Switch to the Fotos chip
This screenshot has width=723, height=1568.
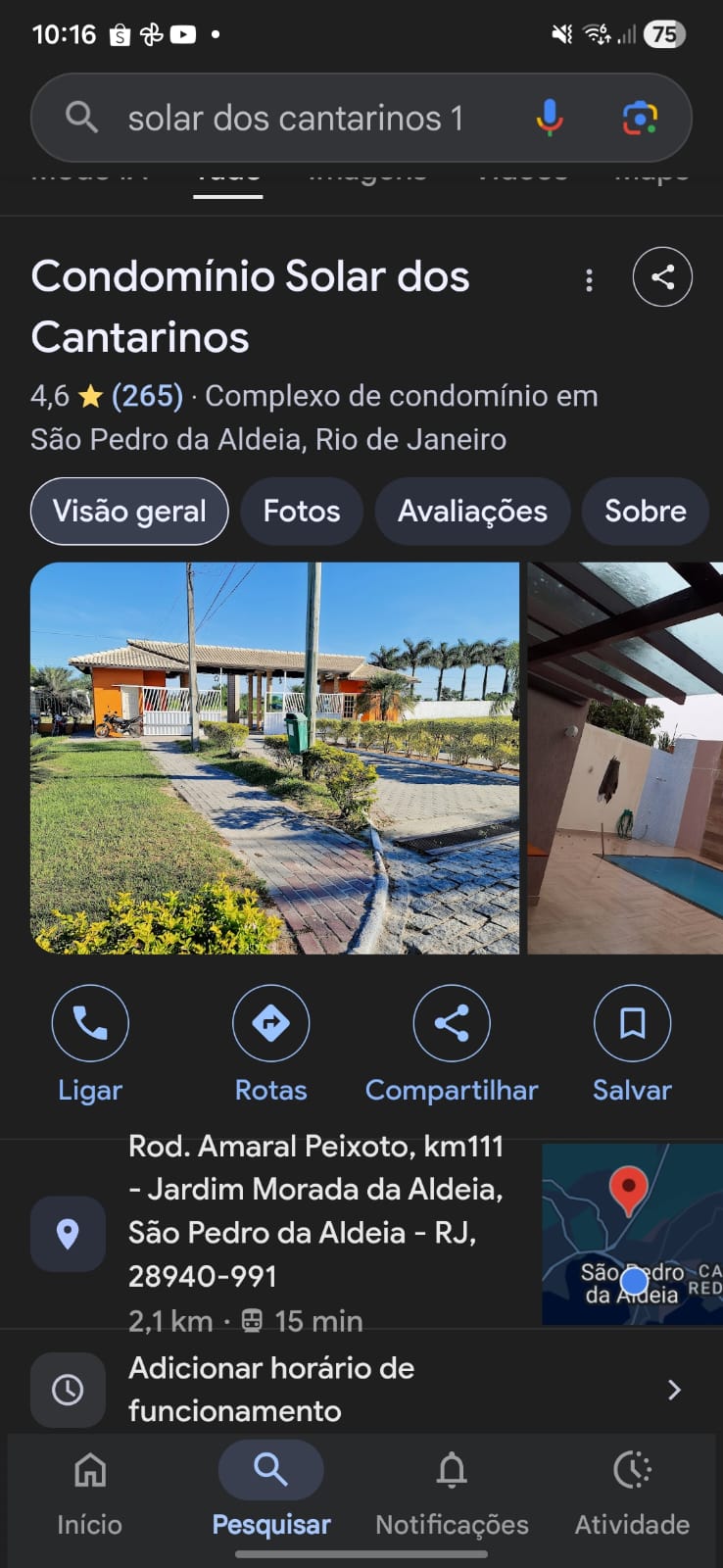pyautogui.click(x=302, y=512)
